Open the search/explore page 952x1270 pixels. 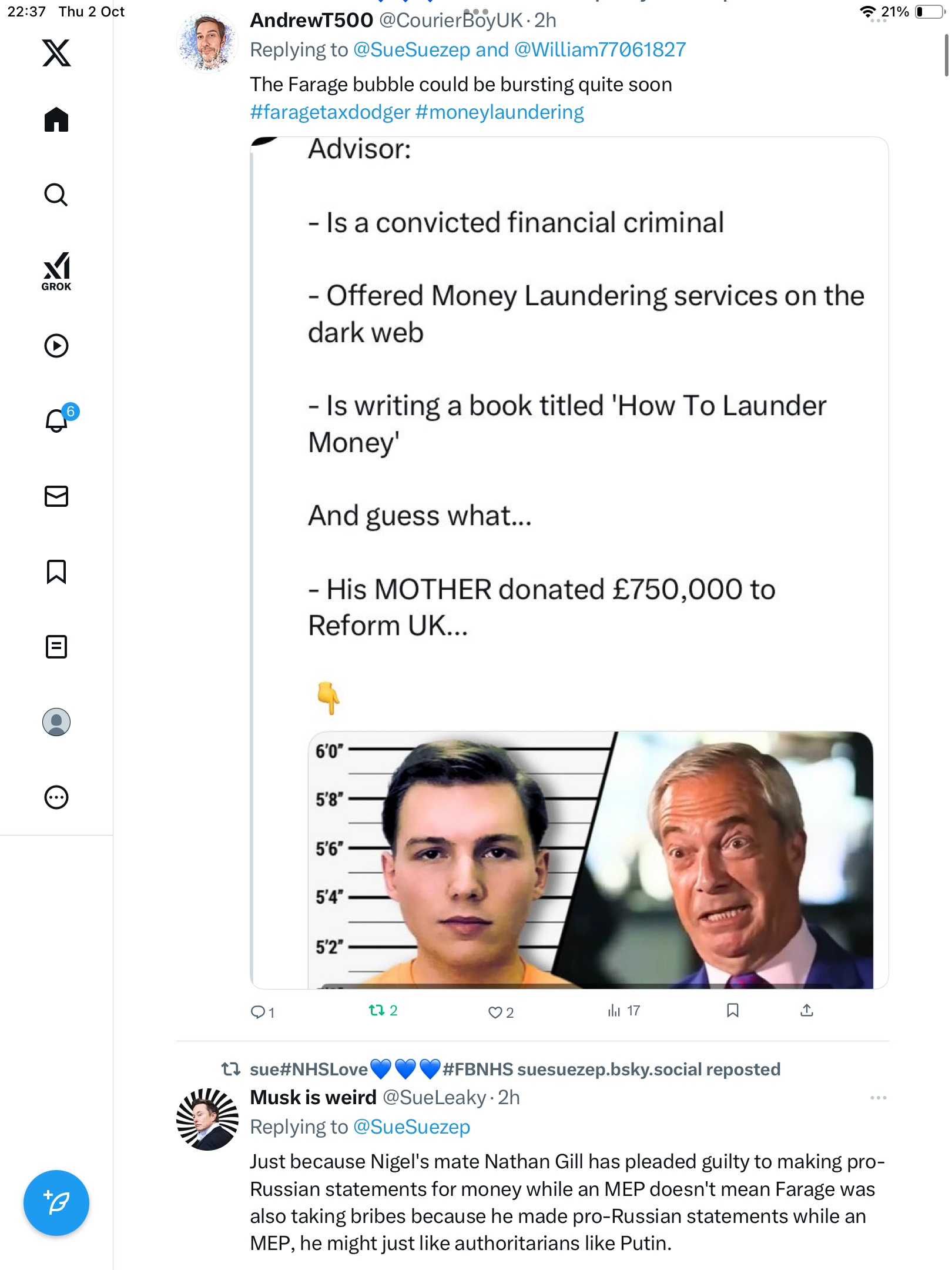pos(56,195)
